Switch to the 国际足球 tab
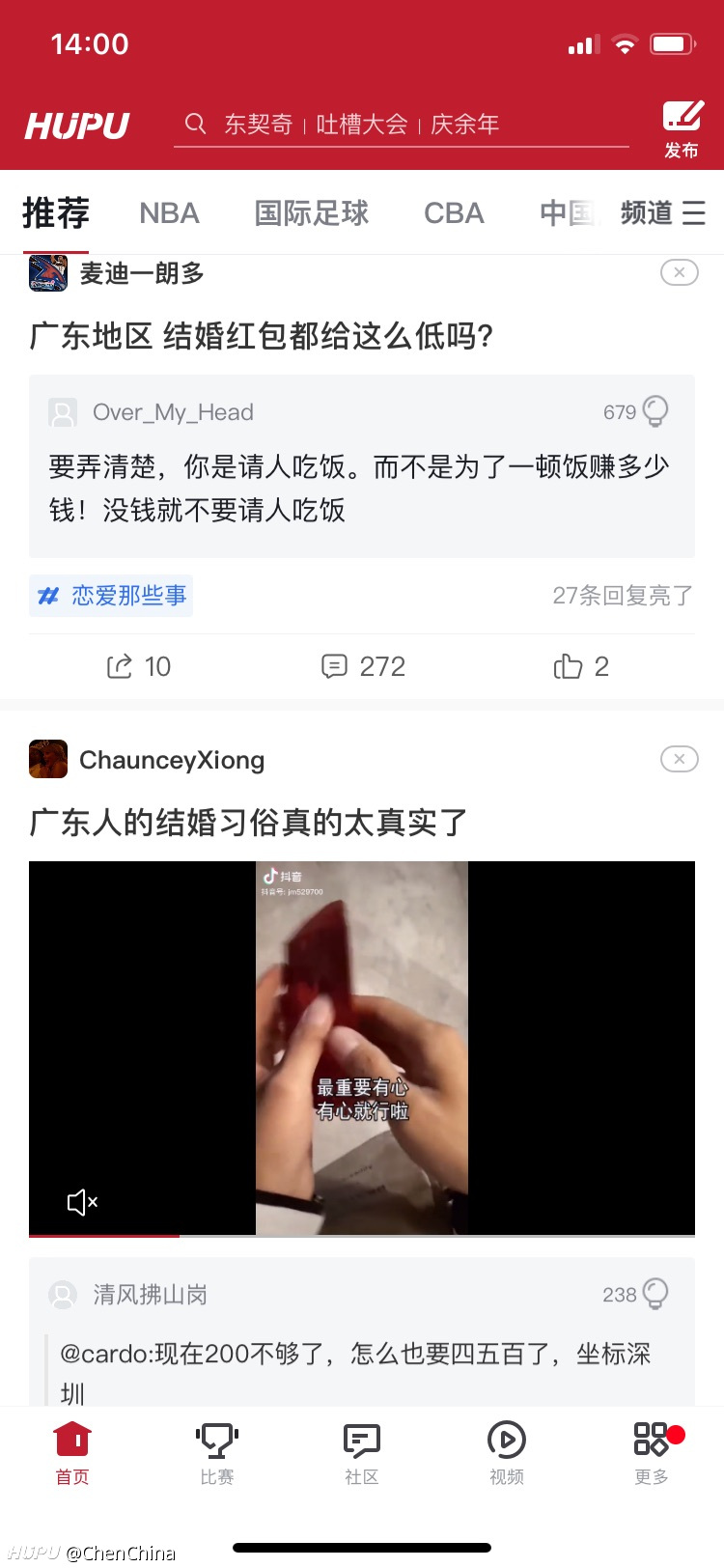This screenshot has width=724, height=1568. point(312,212)
